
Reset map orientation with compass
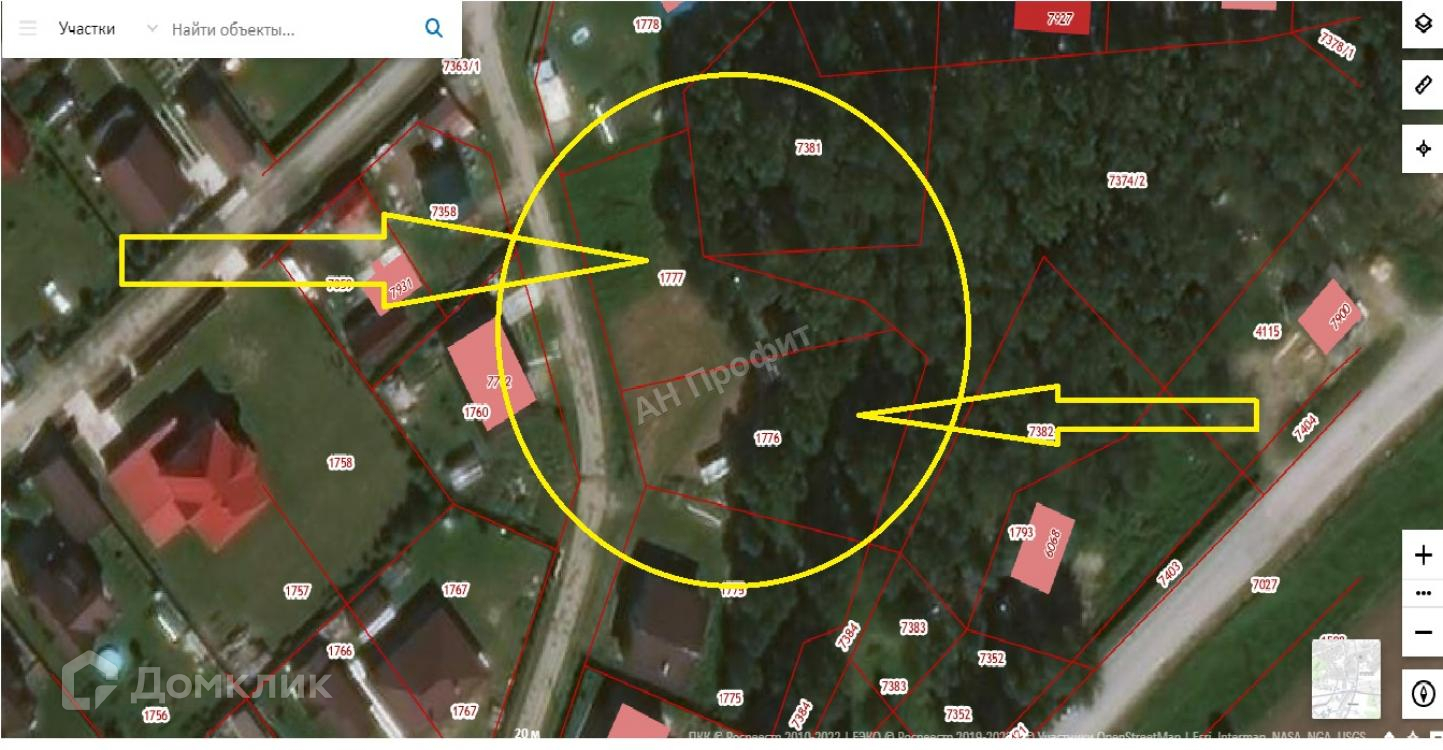(1423, 695)
